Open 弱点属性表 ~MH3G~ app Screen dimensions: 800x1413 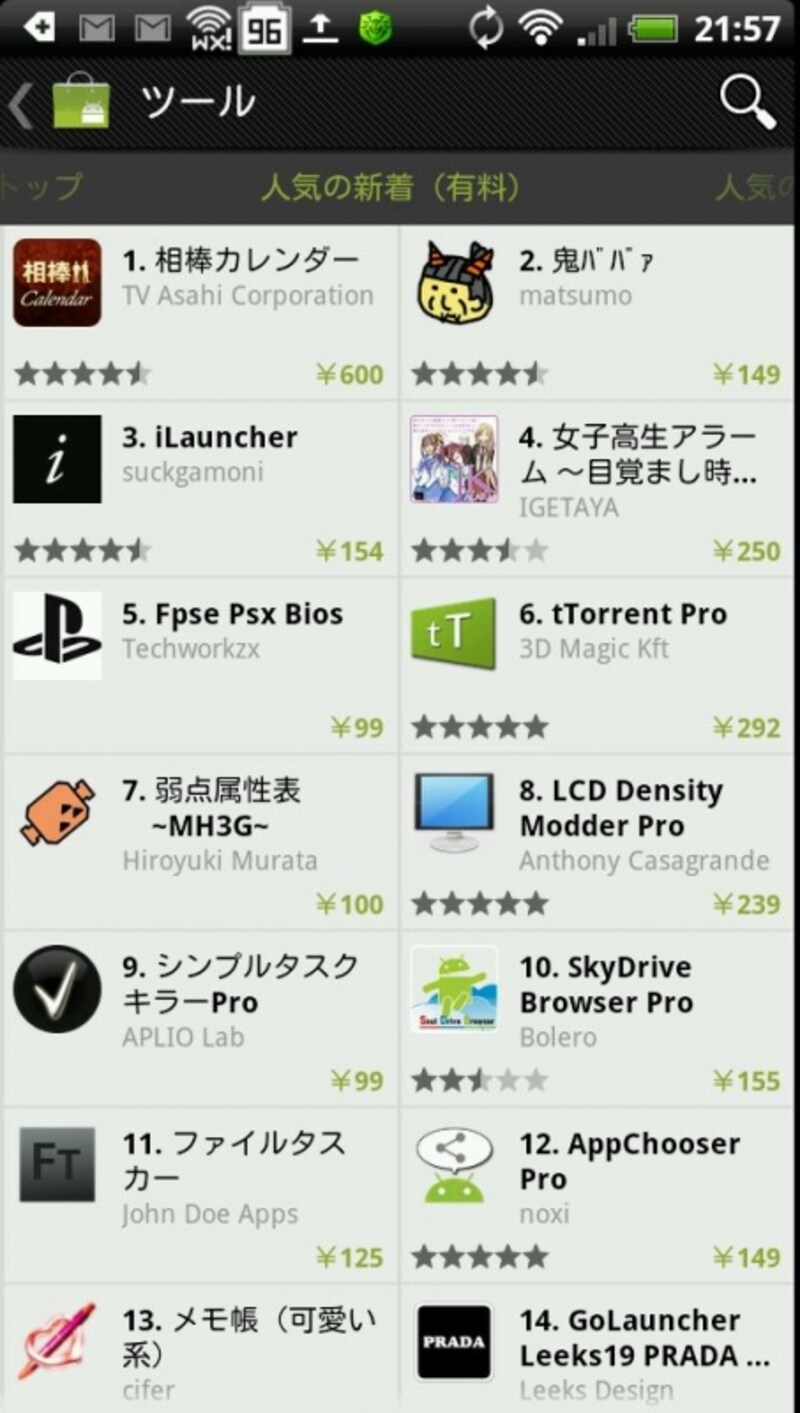point(199,841)
